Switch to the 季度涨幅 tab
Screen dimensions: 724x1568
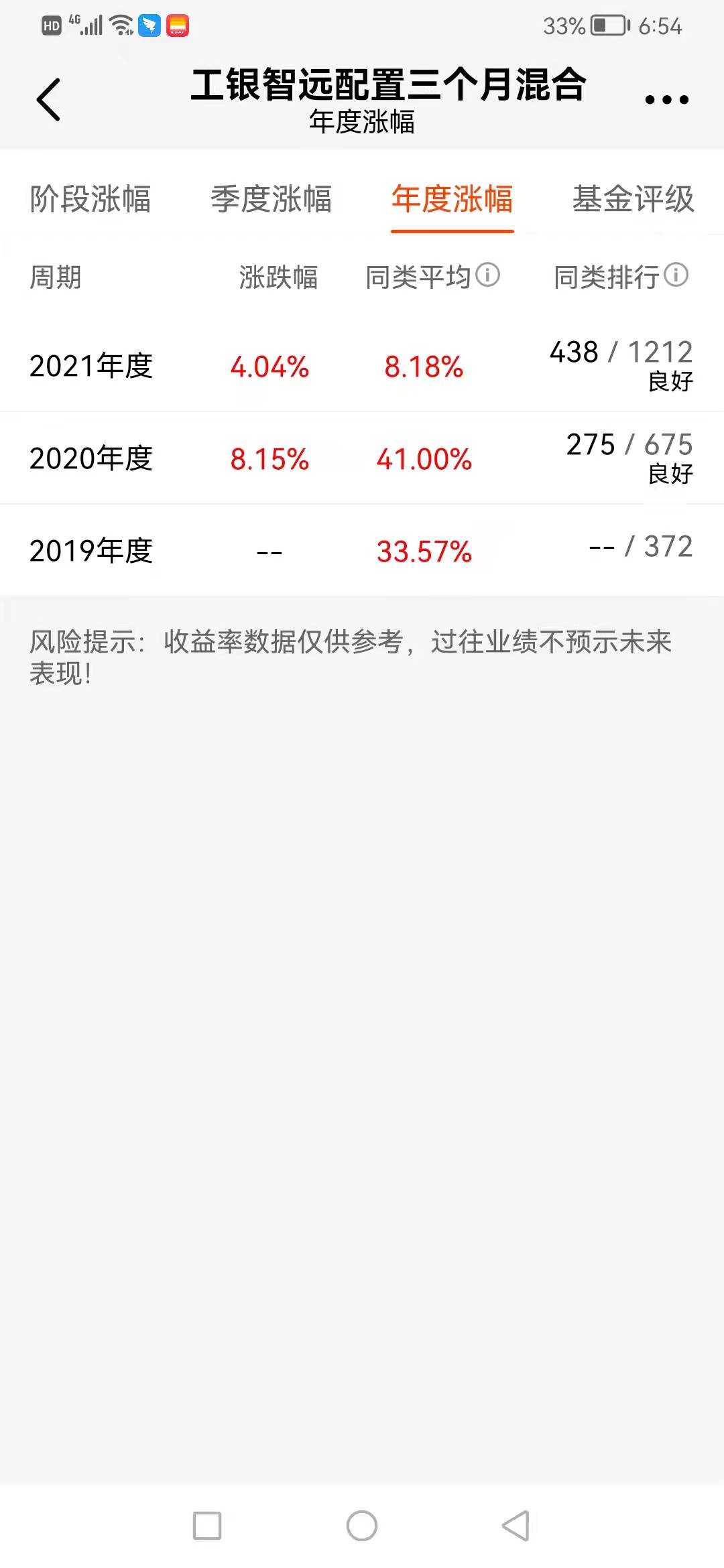(x=271, y=199)
